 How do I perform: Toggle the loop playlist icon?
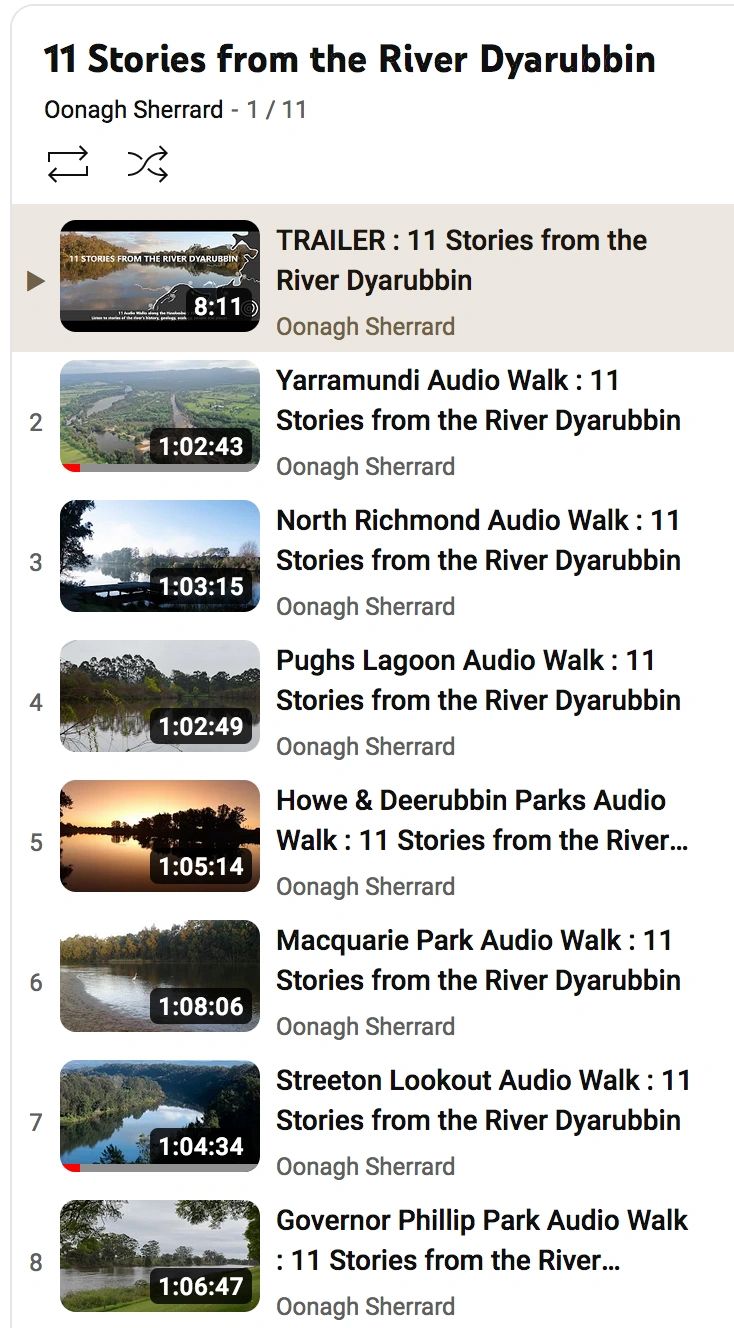(68, 164)
